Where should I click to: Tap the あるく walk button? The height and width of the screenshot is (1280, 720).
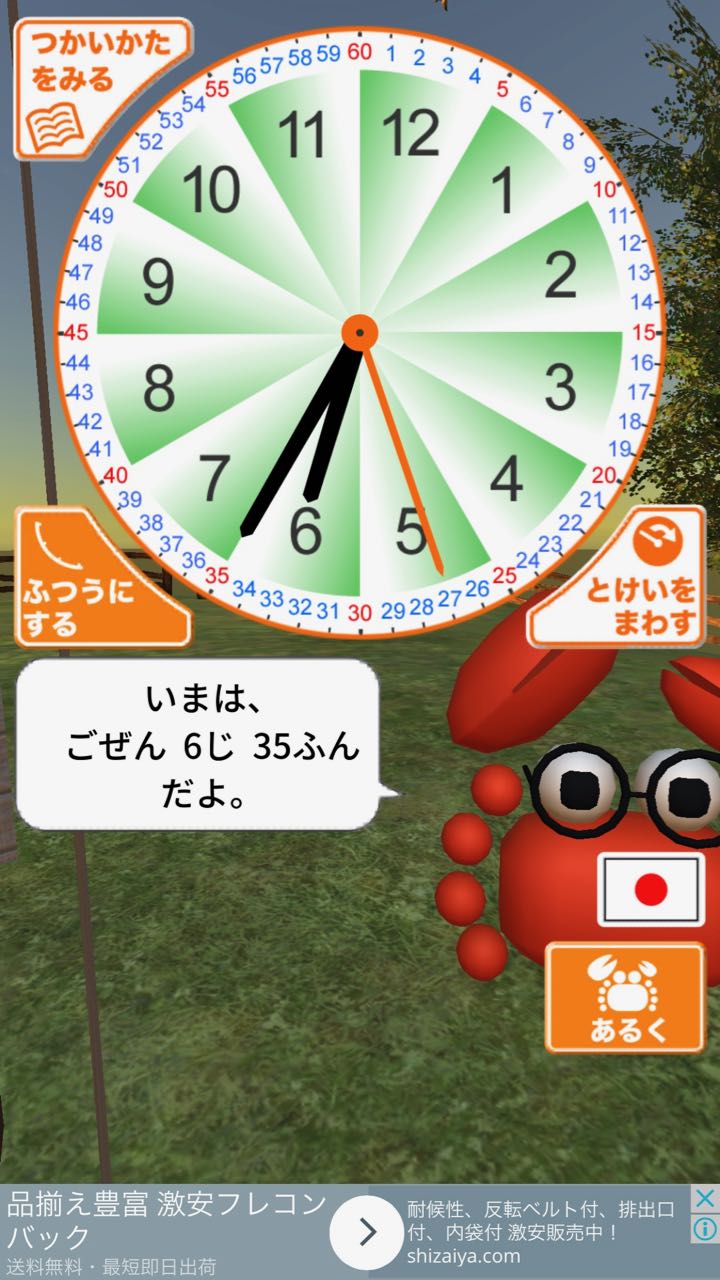click(625, 997)
